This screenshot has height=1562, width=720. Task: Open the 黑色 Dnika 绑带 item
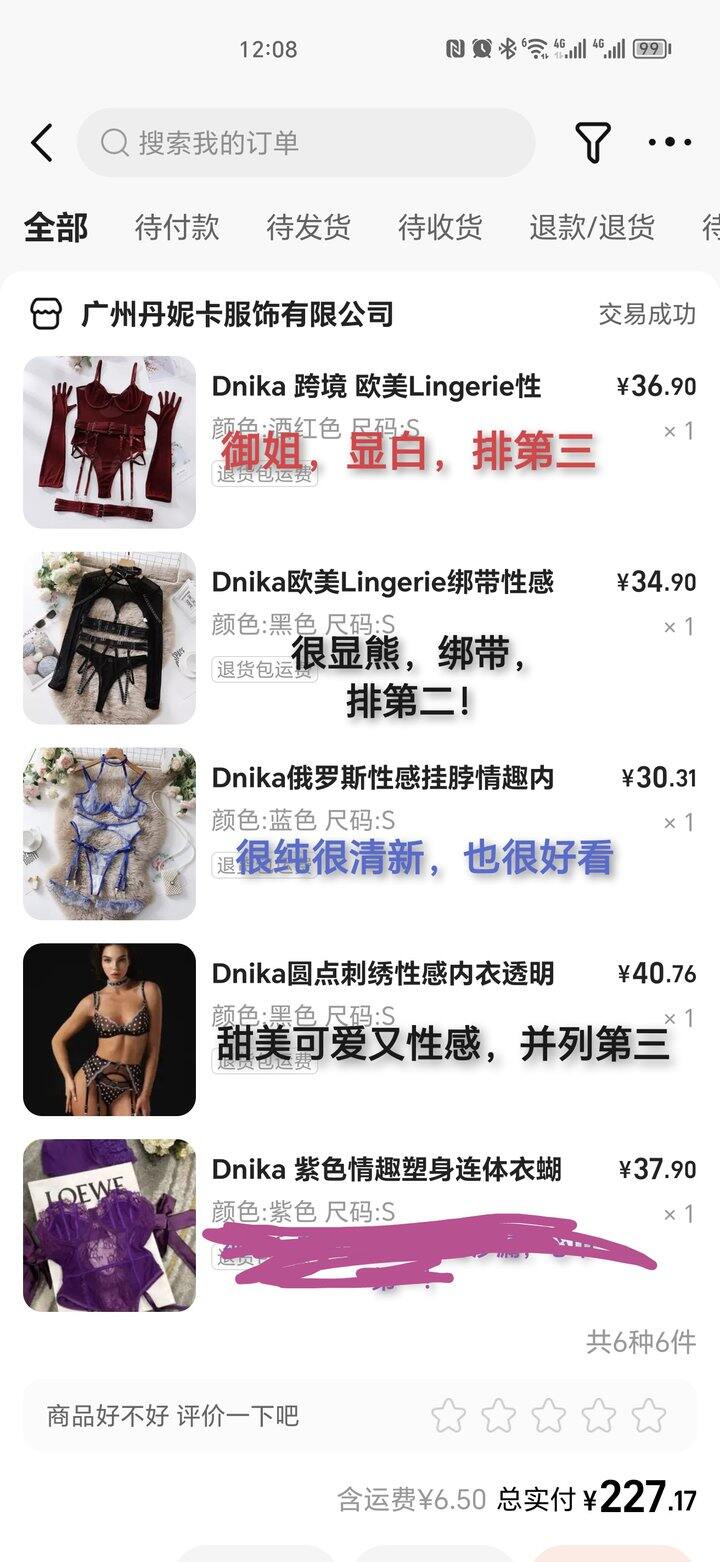(x=382, y=582)
